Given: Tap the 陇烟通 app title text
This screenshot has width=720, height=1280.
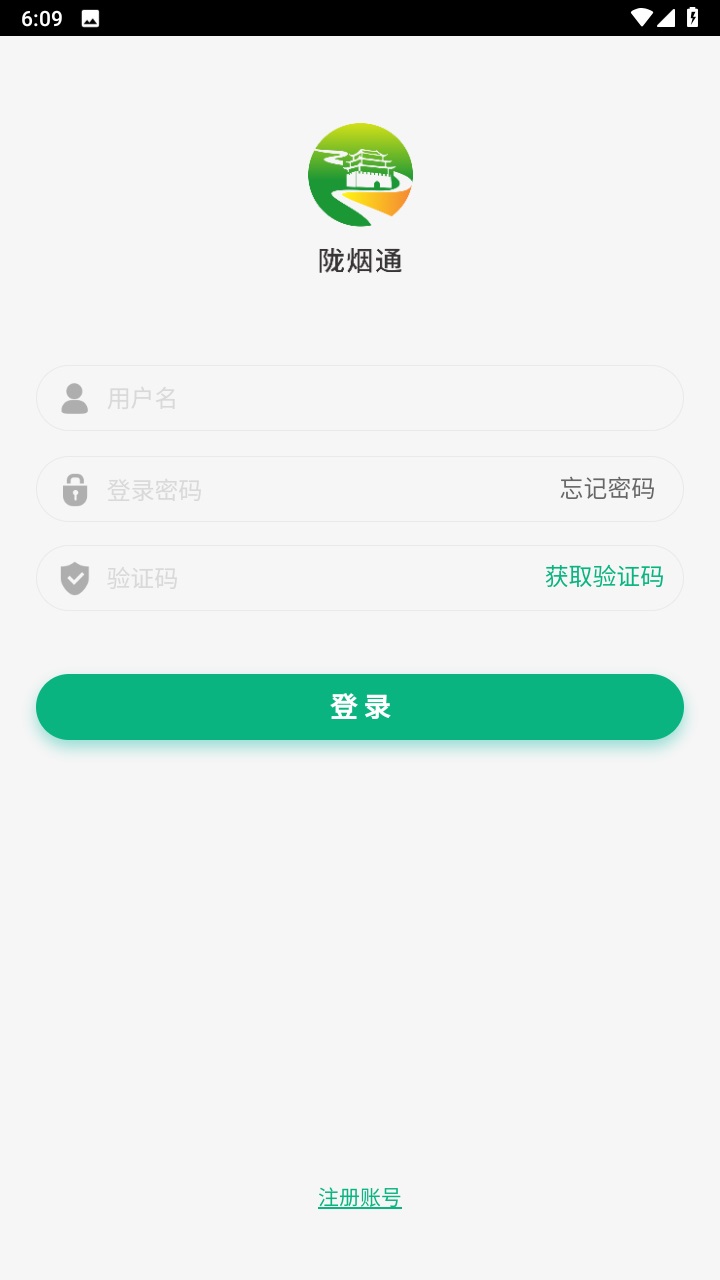Looking at the screenshot, I should [360, 262].
